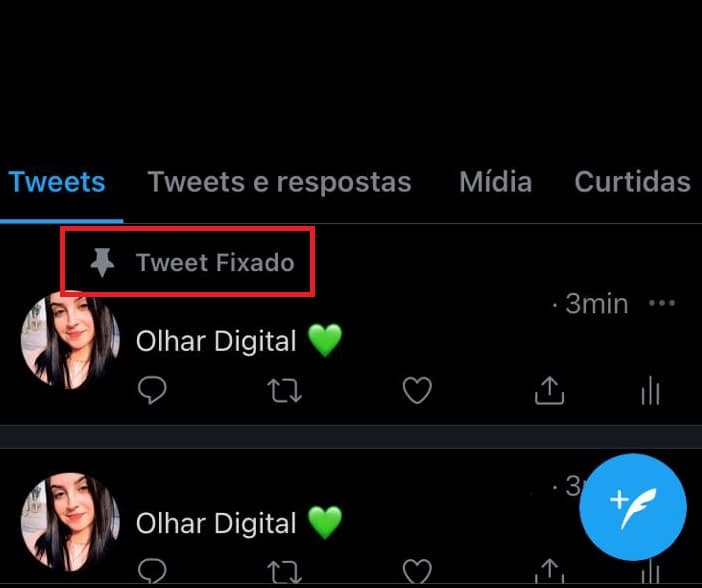Open profile photo on the pinned tweet

70,341
